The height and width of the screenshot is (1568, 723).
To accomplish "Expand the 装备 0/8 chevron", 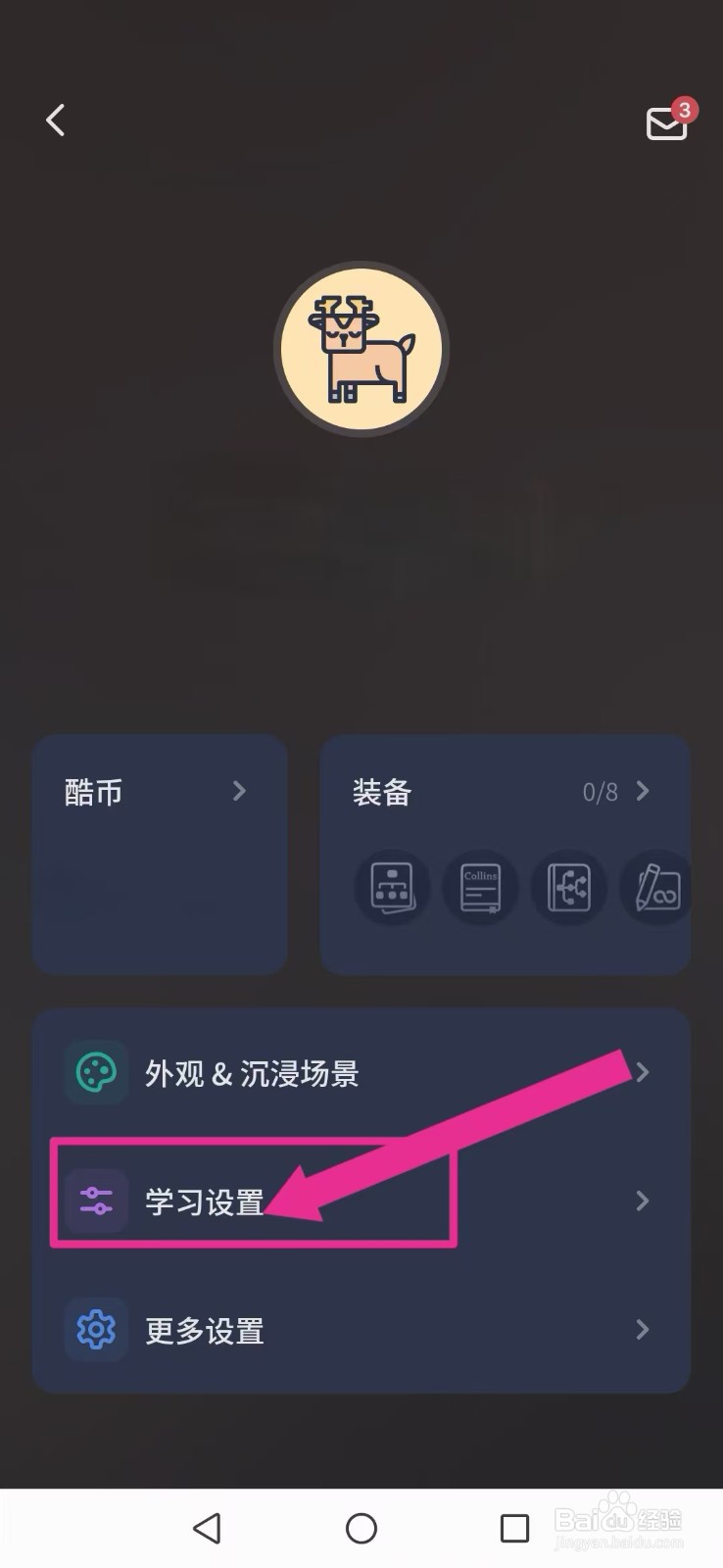I will click(x=644, y=791).
